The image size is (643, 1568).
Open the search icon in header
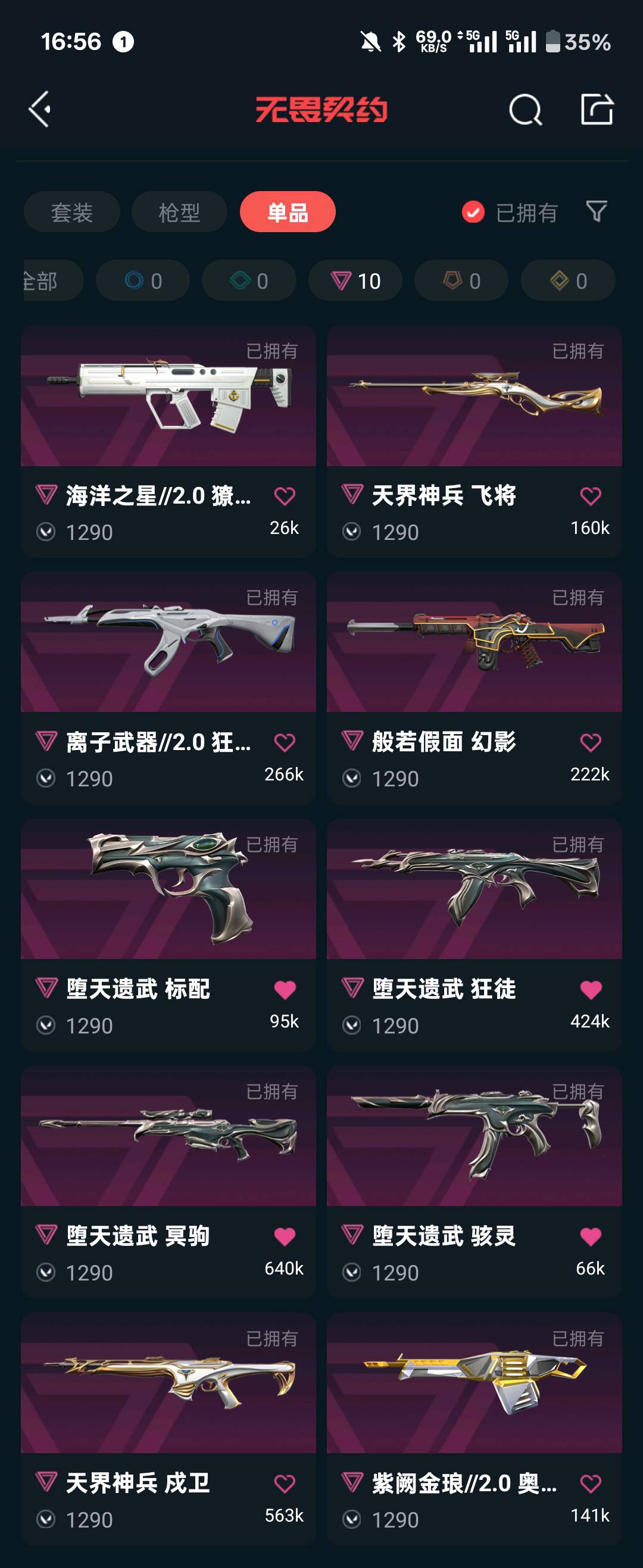[525, 110]
